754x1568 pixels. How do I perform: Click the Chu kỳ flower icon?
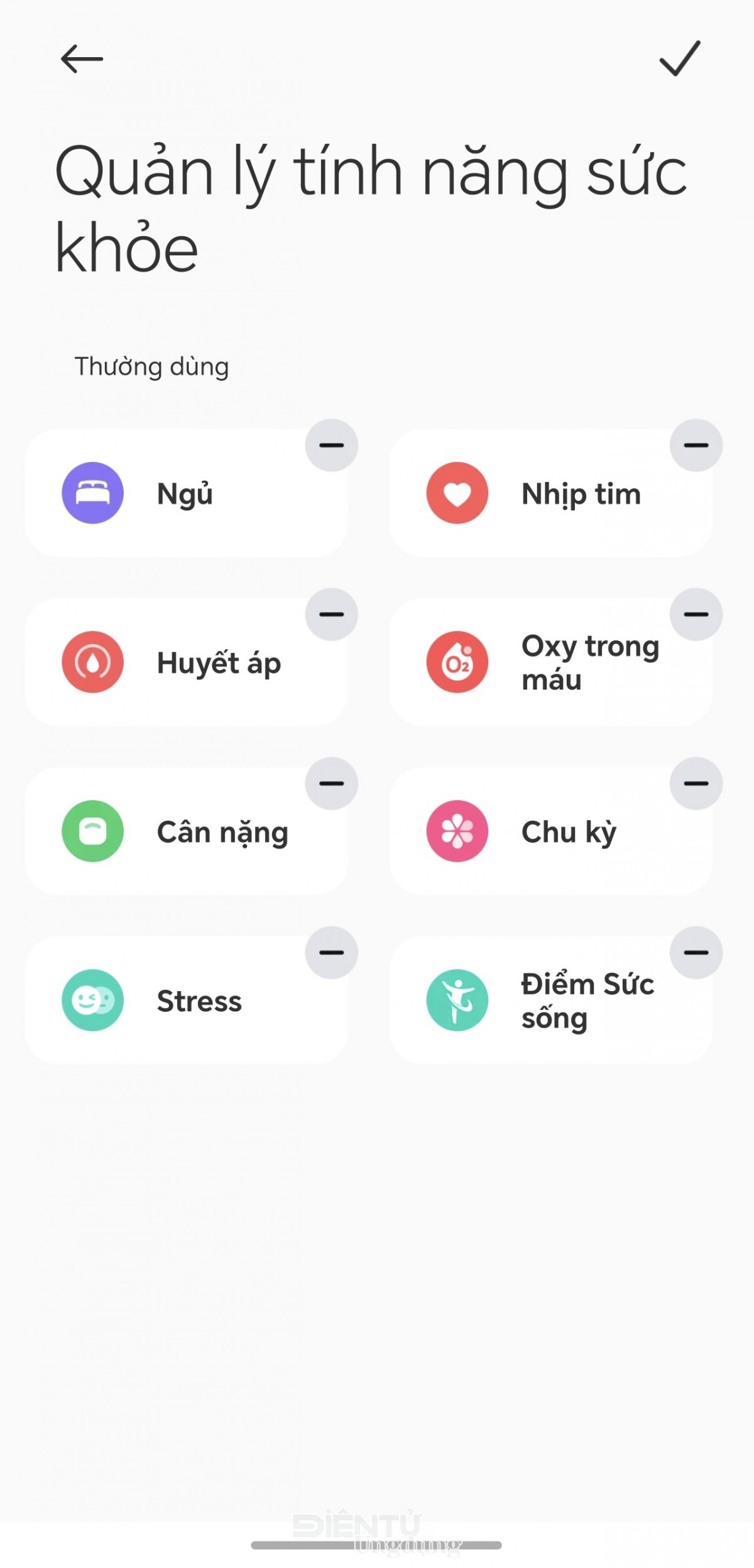[x=458, y=831]
